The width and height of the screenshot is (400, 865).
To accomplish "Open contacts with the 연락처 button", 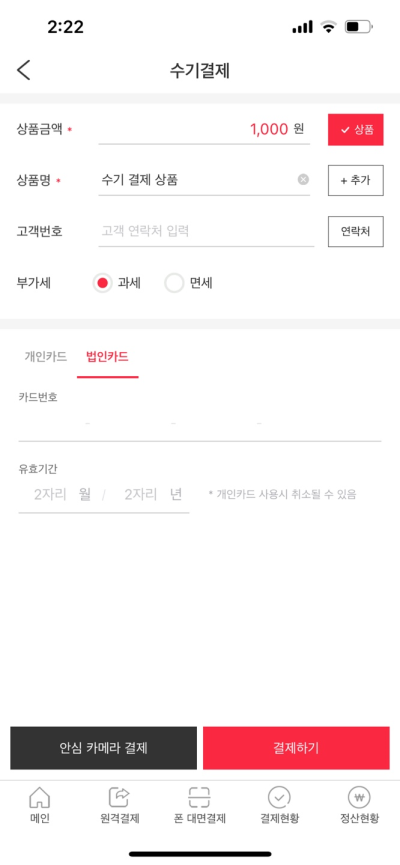I will pyautogui.click(x=356, y=231).
